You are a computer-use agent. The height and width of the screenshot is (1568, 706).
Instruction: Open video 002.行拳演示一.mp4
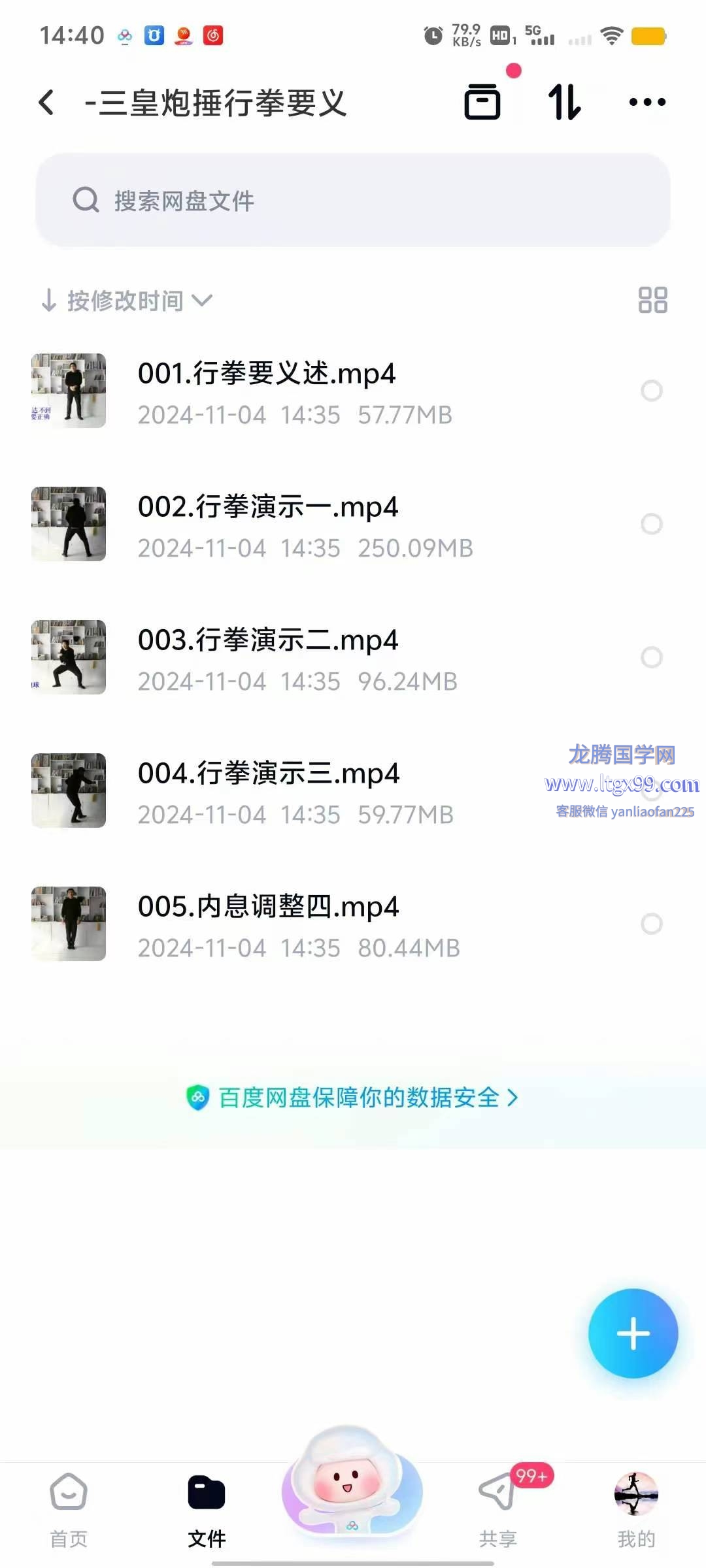[x=268, y=508]
